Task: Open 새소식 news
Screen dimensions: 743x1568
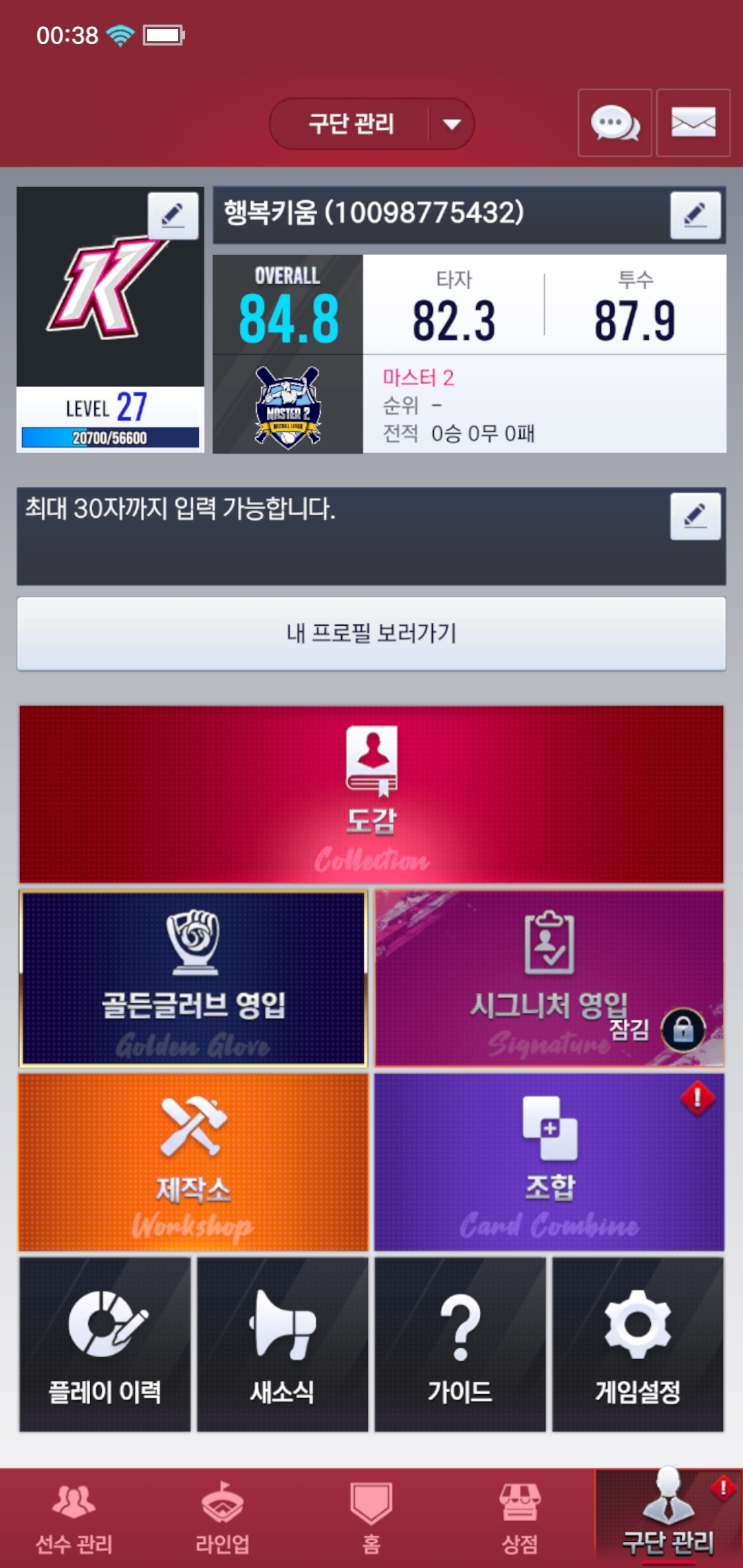Action: pyautogui.click(x=283, y=1344)
